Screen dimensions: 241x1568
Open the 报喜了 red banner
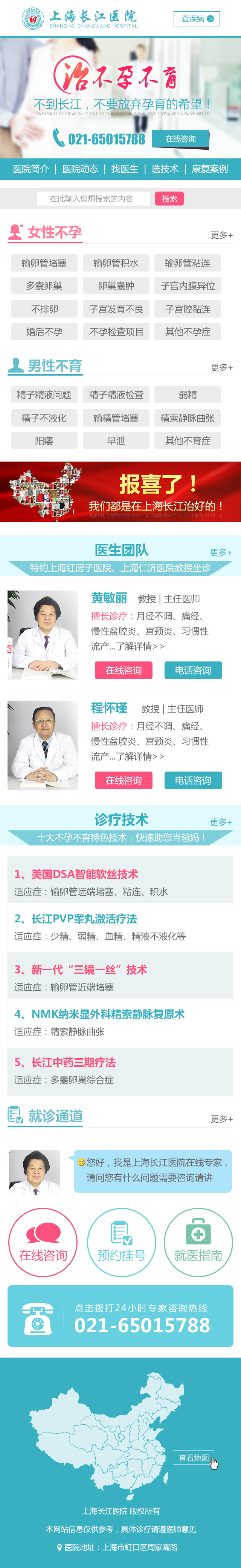pyautogui.click(x=120, y=491)
